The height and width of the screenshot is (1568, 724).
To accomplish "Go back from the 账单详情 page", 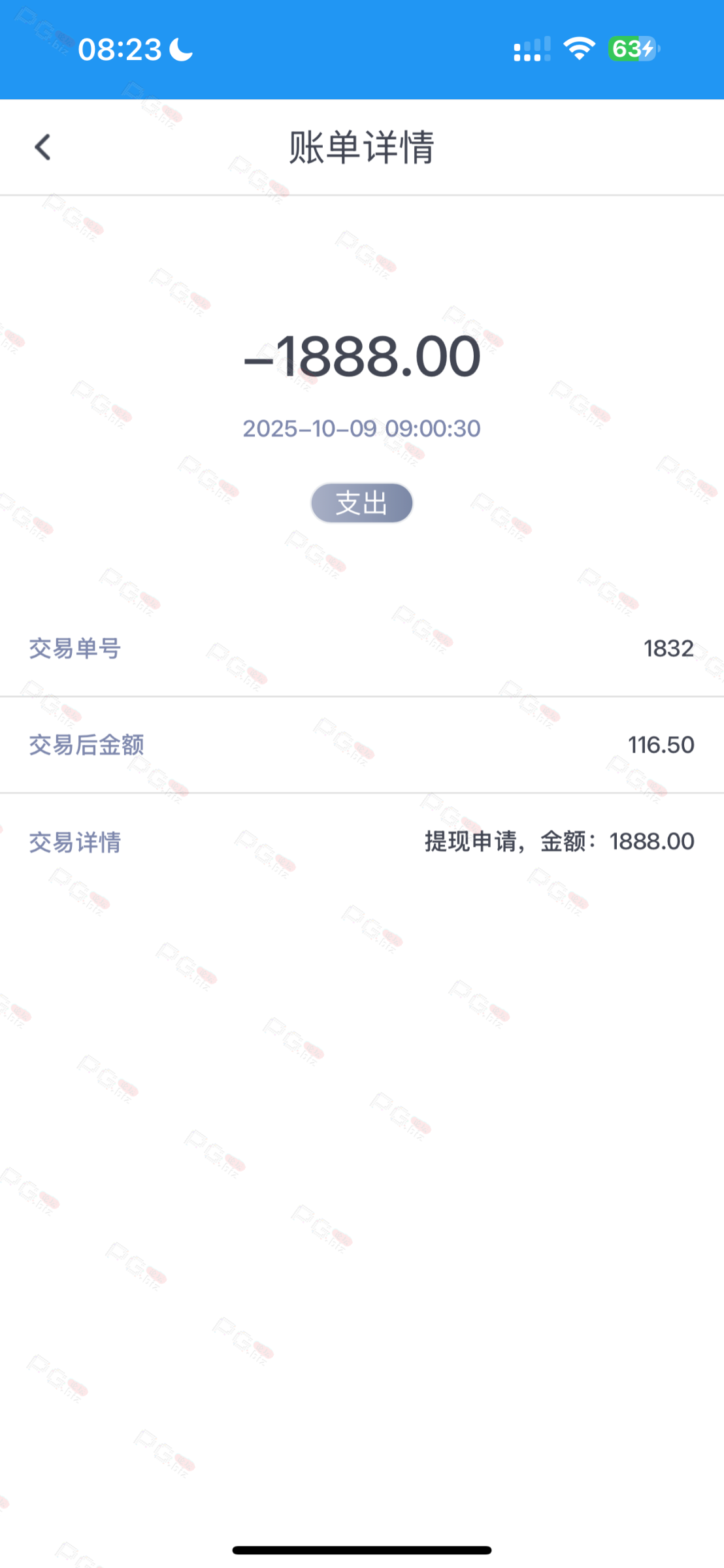I will point(43,147).
